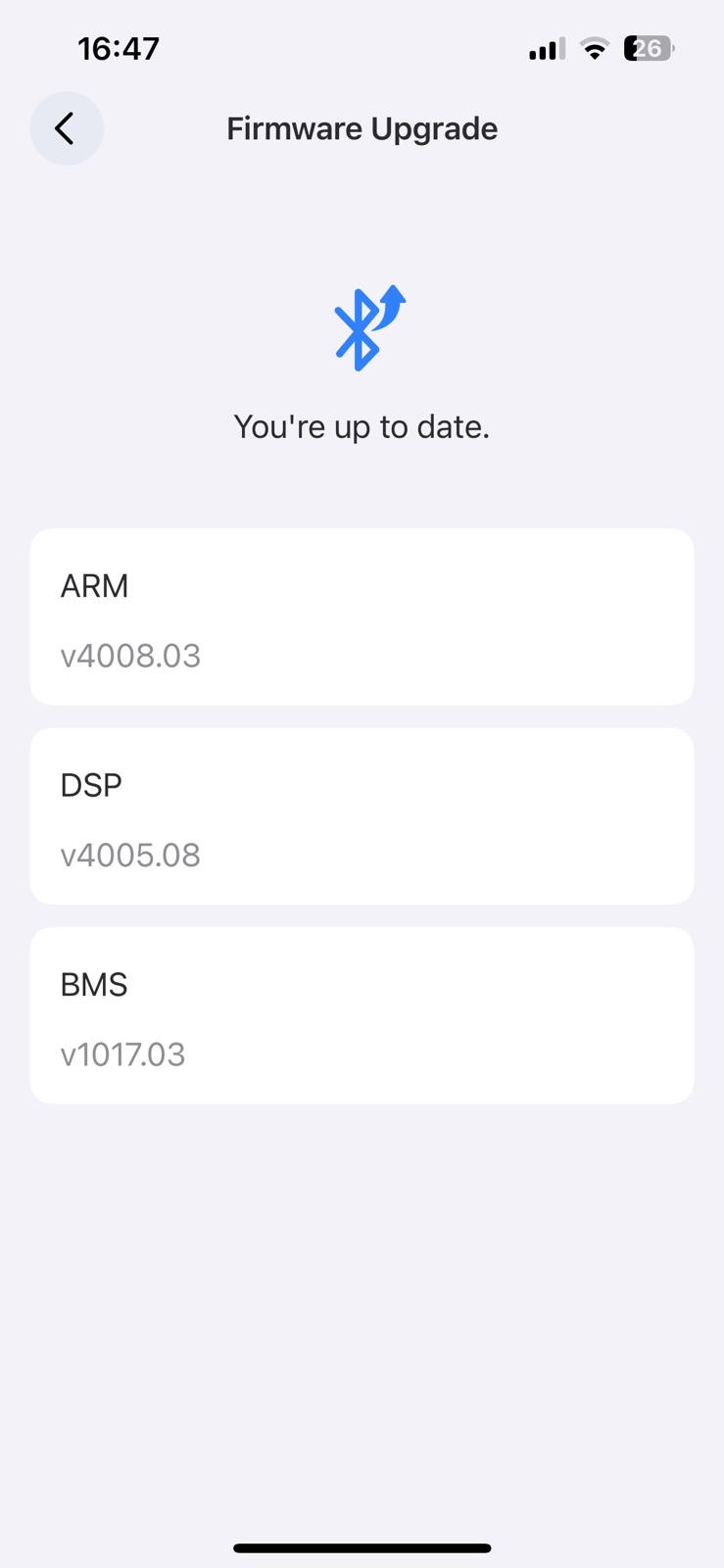
Task: Go back from Firmware Upgrade
Action: (x=67, y=128)
